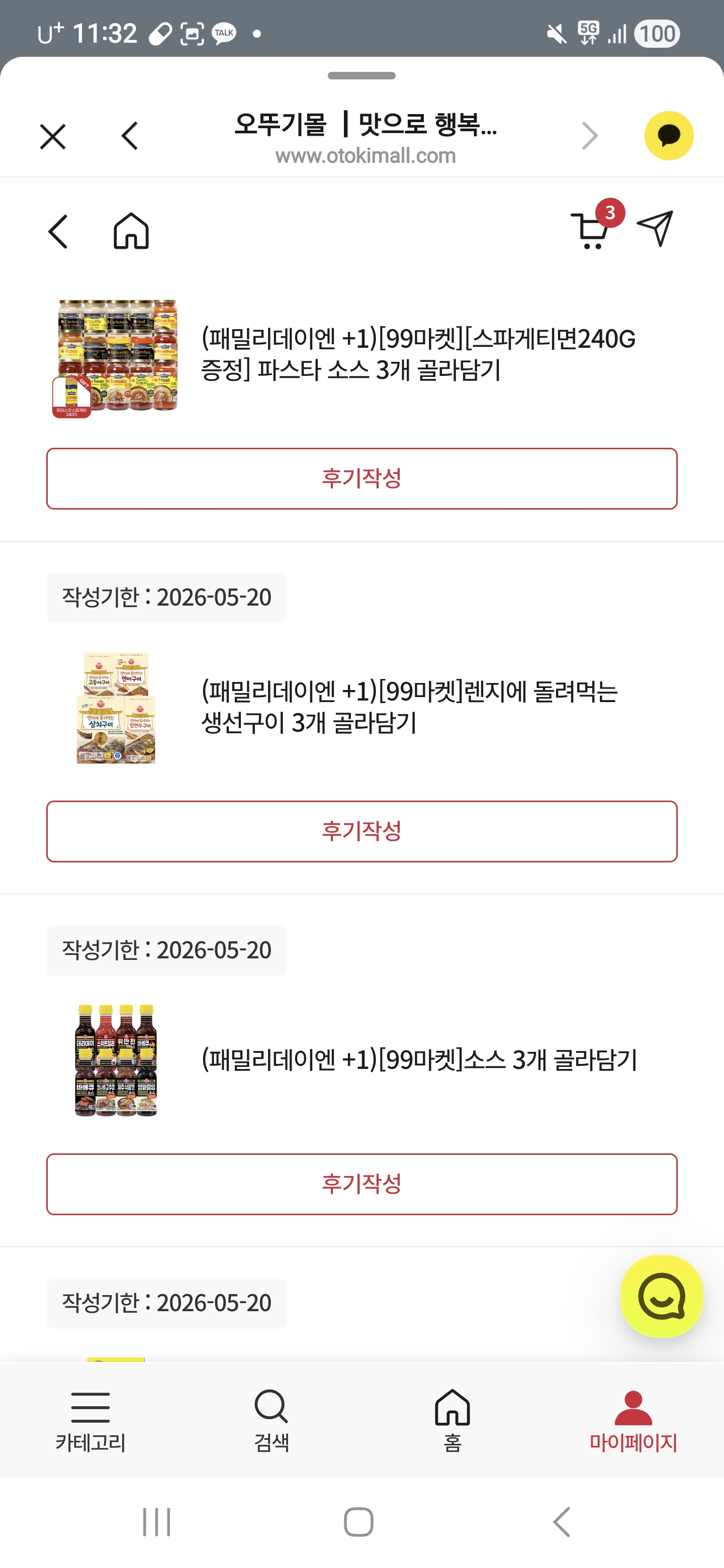
Task: Open the 카테고리 menu
Action: pos(90,1421)
